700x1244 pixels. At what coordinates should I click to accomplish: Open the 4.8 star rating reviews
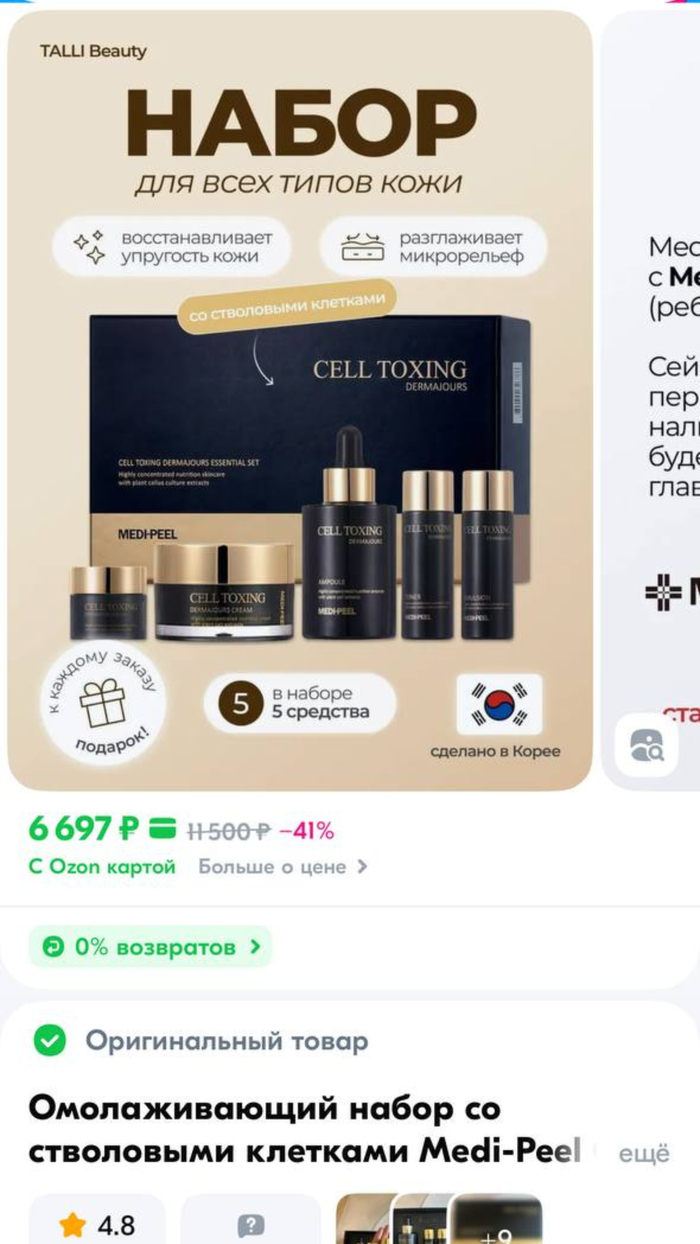click(x=97, y=1224)
